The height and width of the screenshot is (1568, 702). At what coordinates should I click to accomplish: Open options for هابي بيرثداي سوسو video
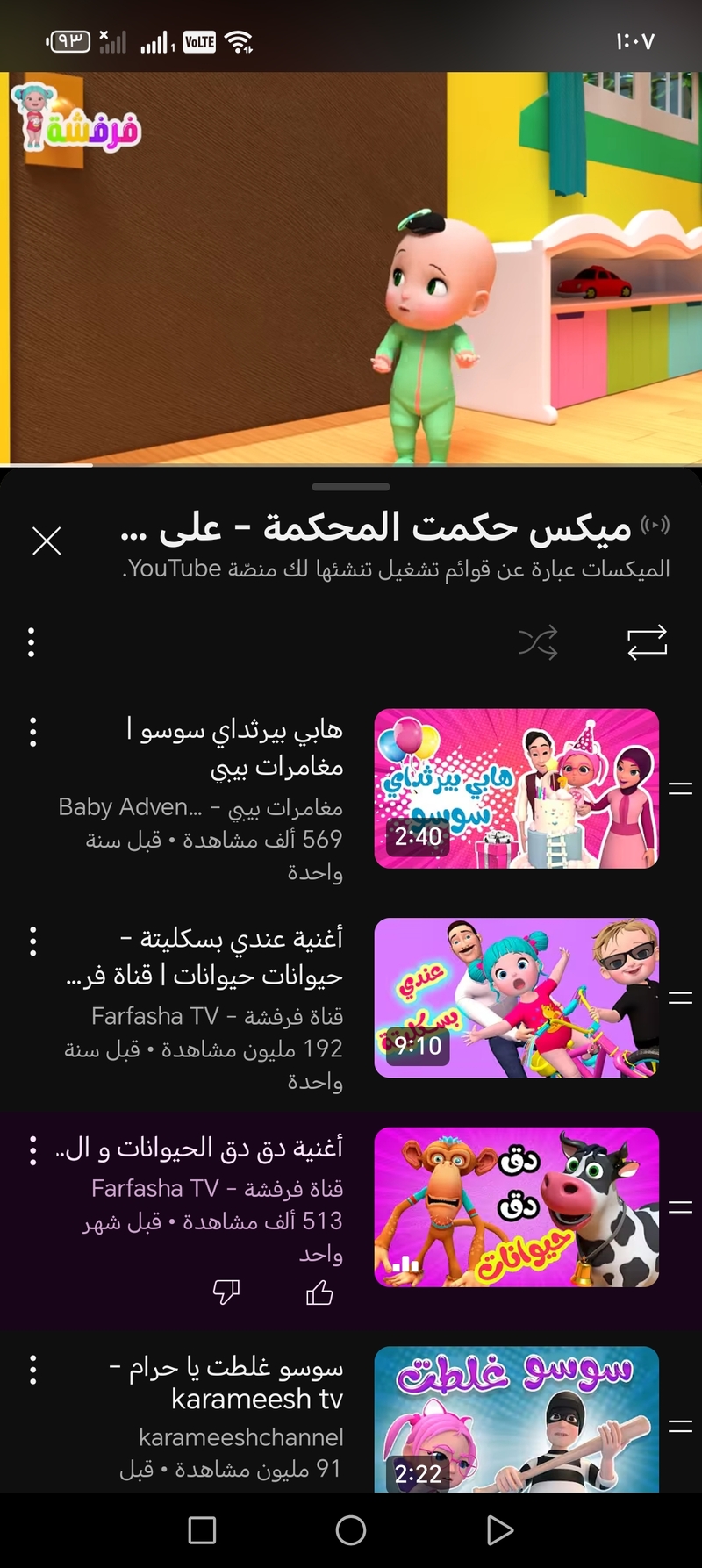tap(33, 732)
